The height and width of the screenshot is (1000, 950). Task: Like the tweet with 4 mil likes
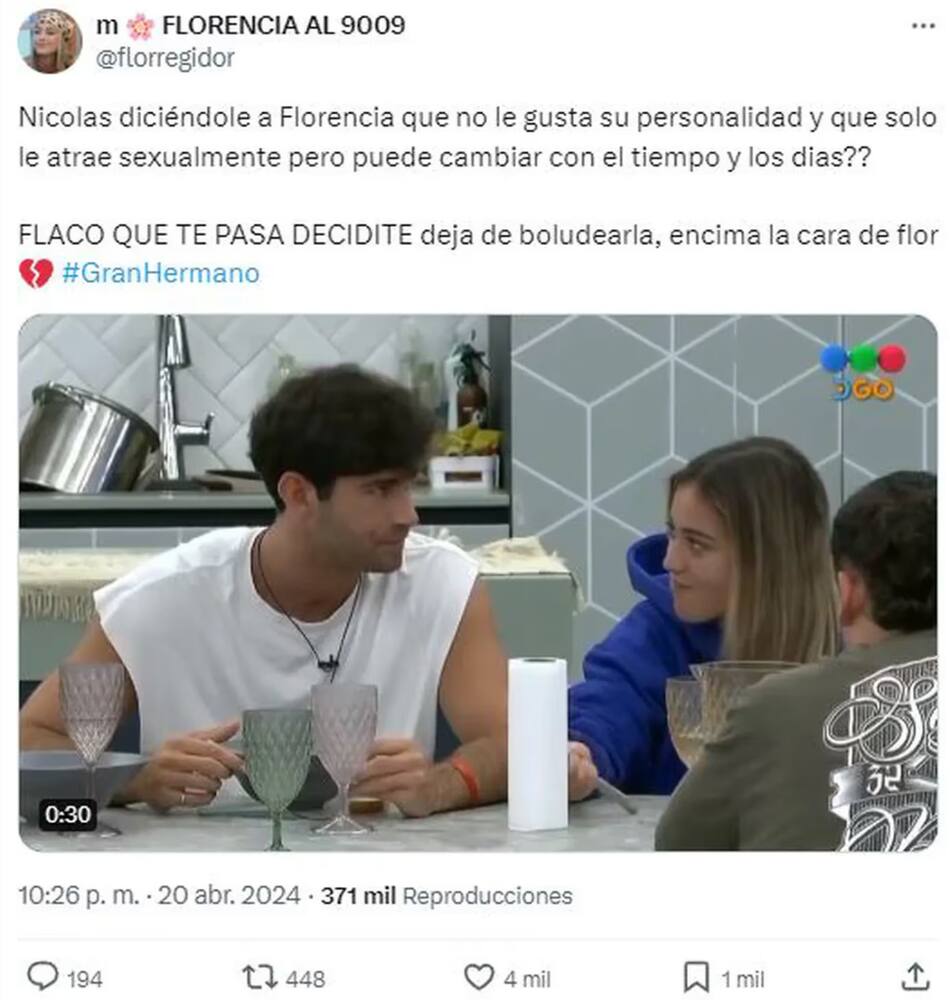click(480, 977)
